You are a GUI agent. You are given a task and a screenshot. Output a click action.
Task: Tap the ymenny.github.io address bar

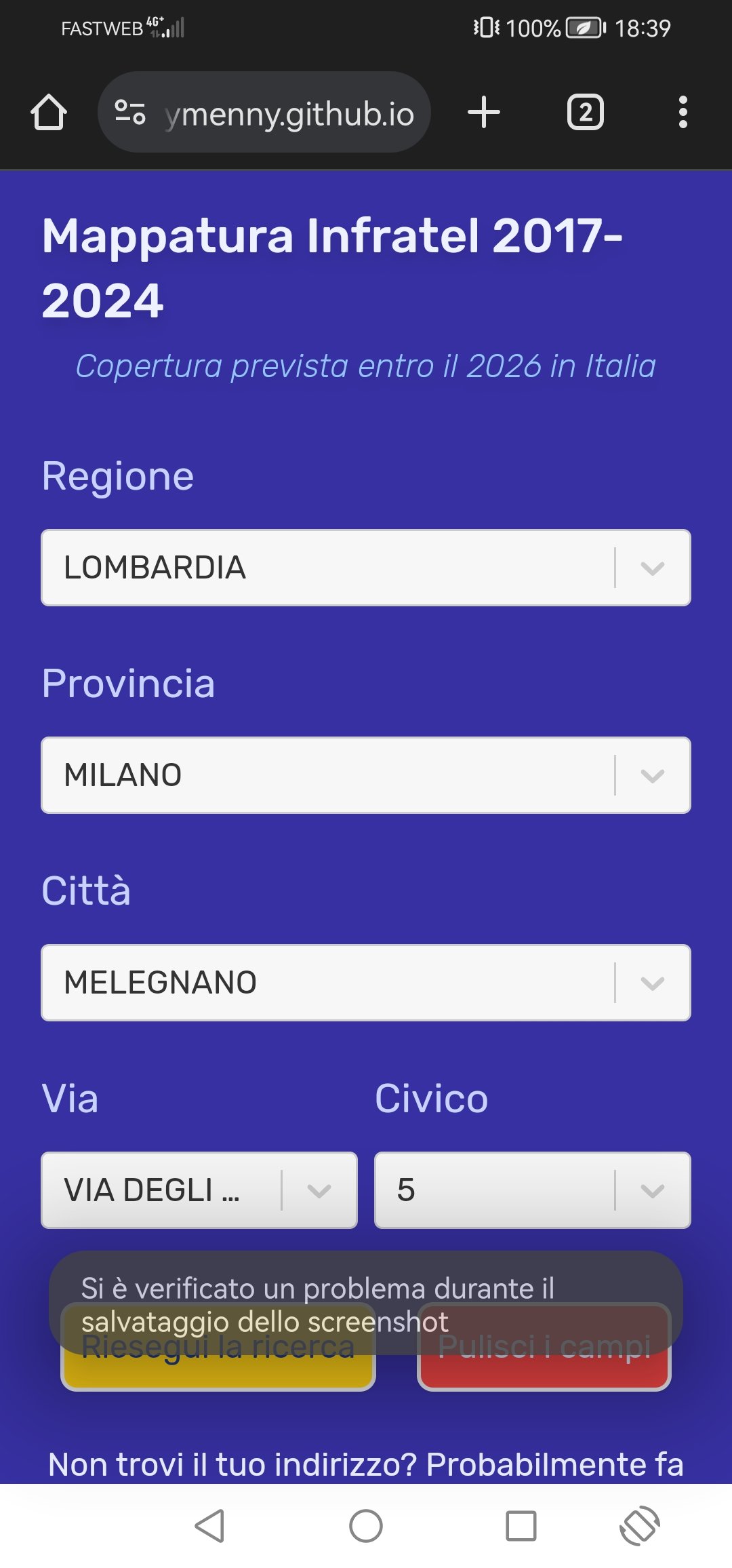tap(264, 112)
